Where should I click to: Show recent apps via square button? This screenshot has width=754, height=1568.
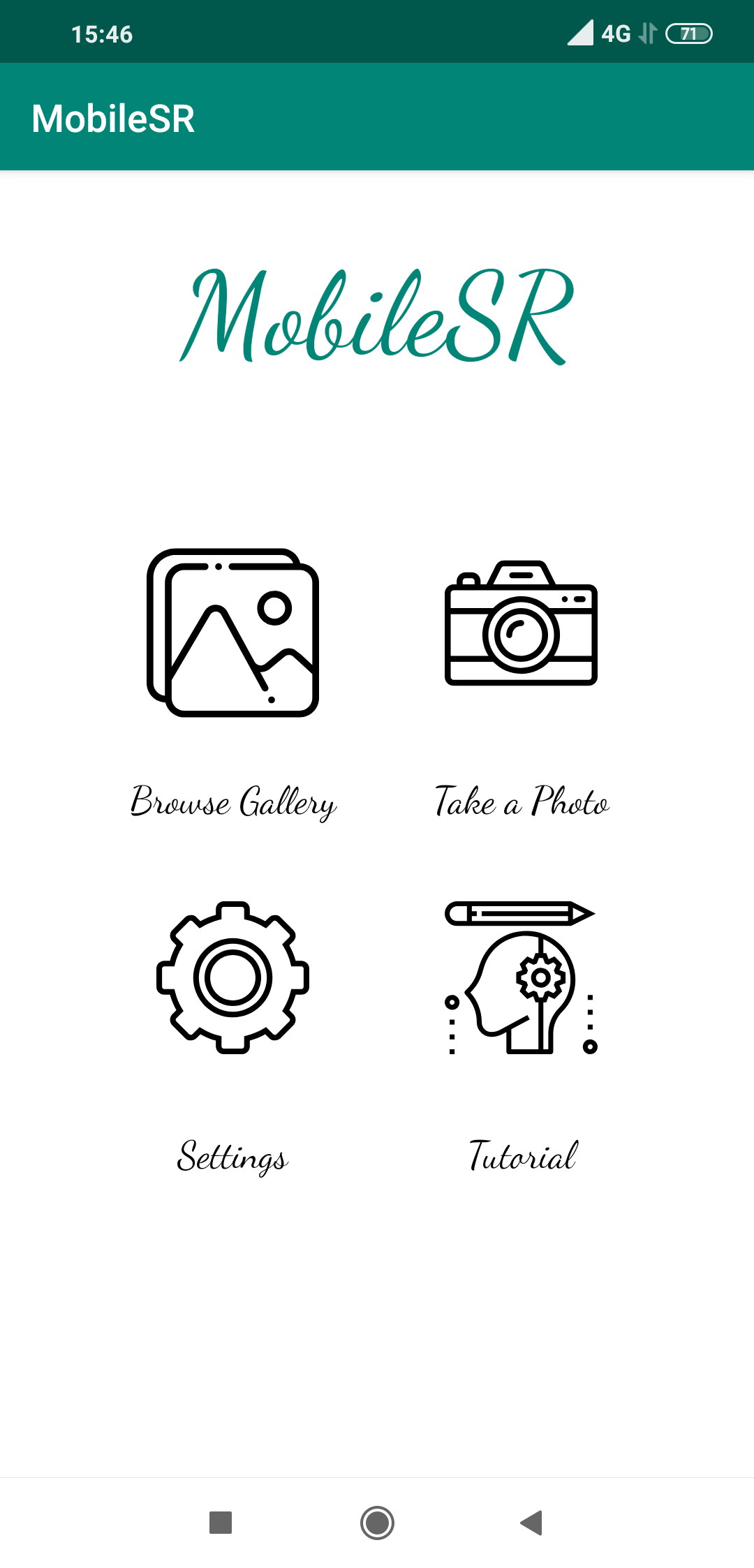pos(221,1523)
